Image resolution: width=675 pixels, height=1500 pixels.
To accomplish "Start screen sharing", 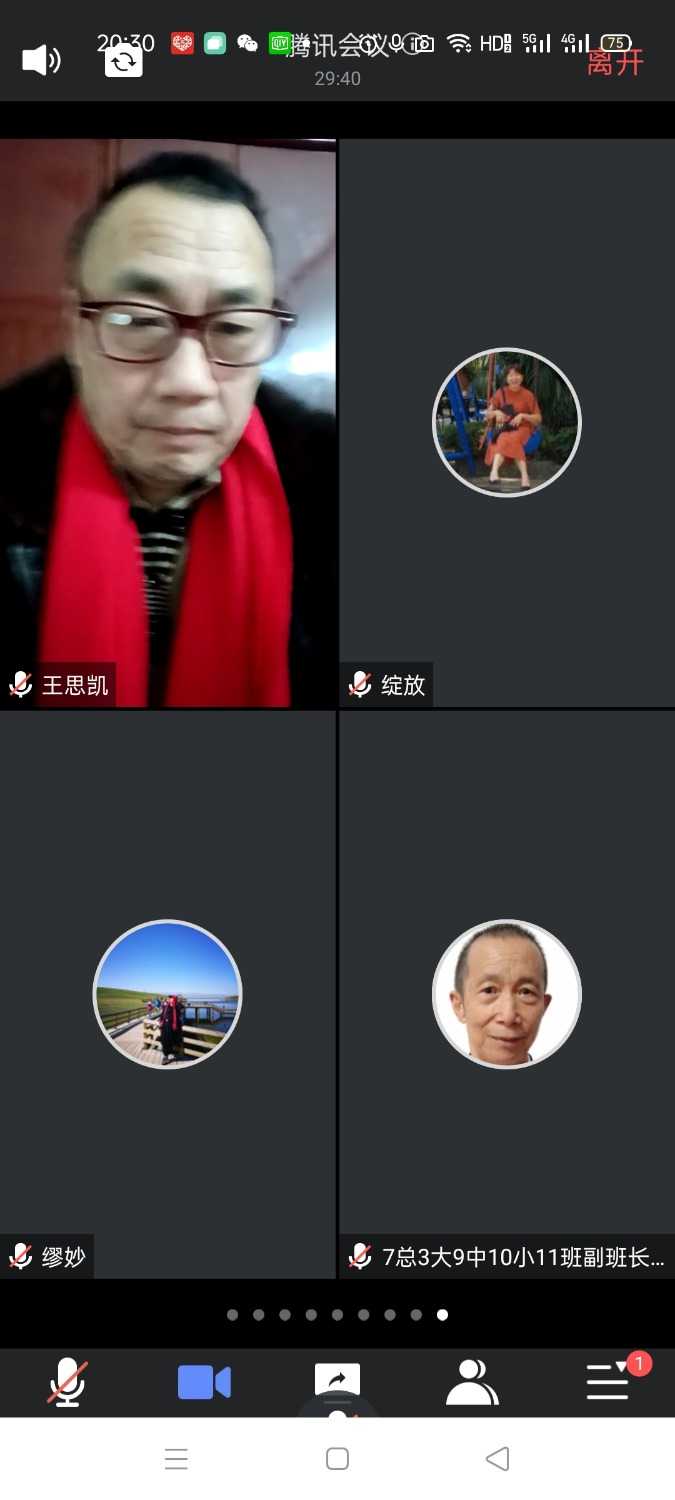I will pyautogui.click(x=337, y=1382).
